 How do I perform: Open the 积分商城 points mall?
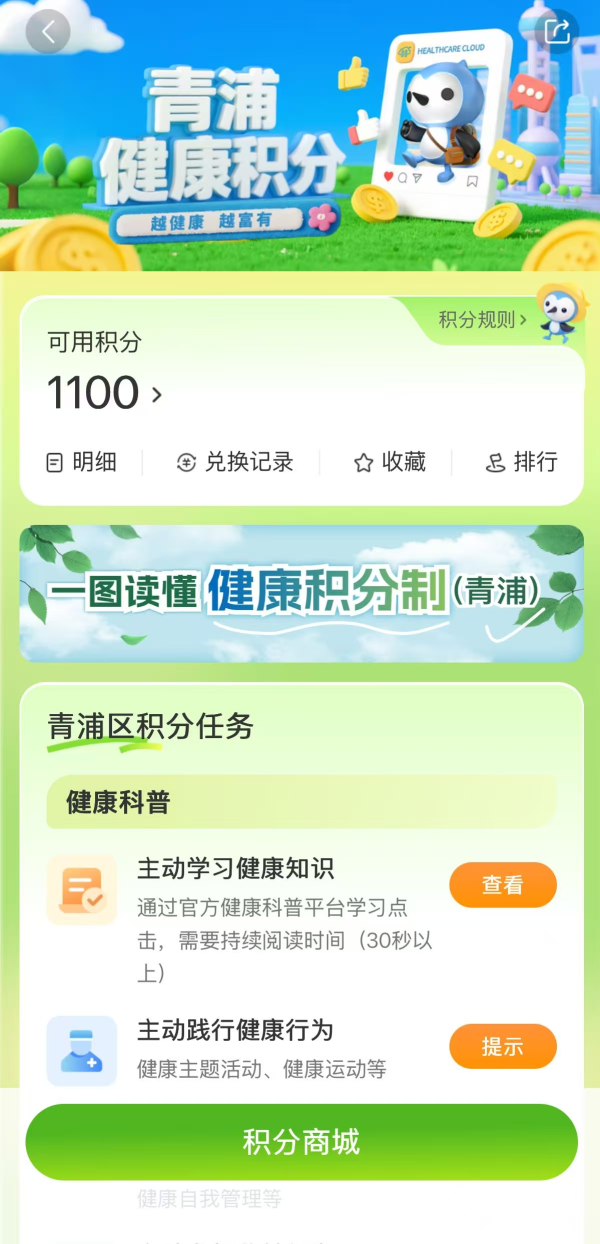click(301, 1142)
